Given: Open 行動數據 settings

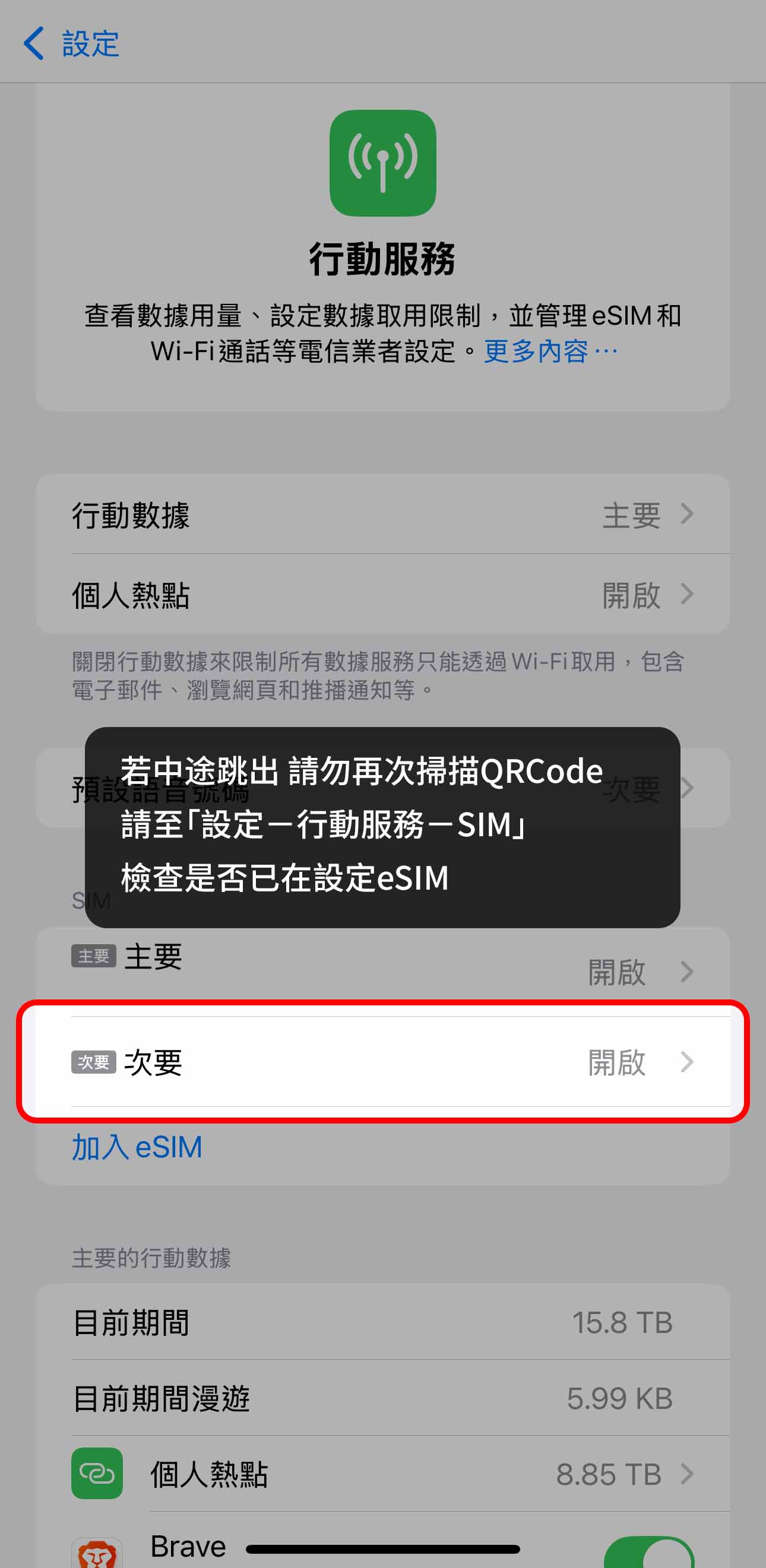Looking at the screenshot, I should tap(382, 515).
